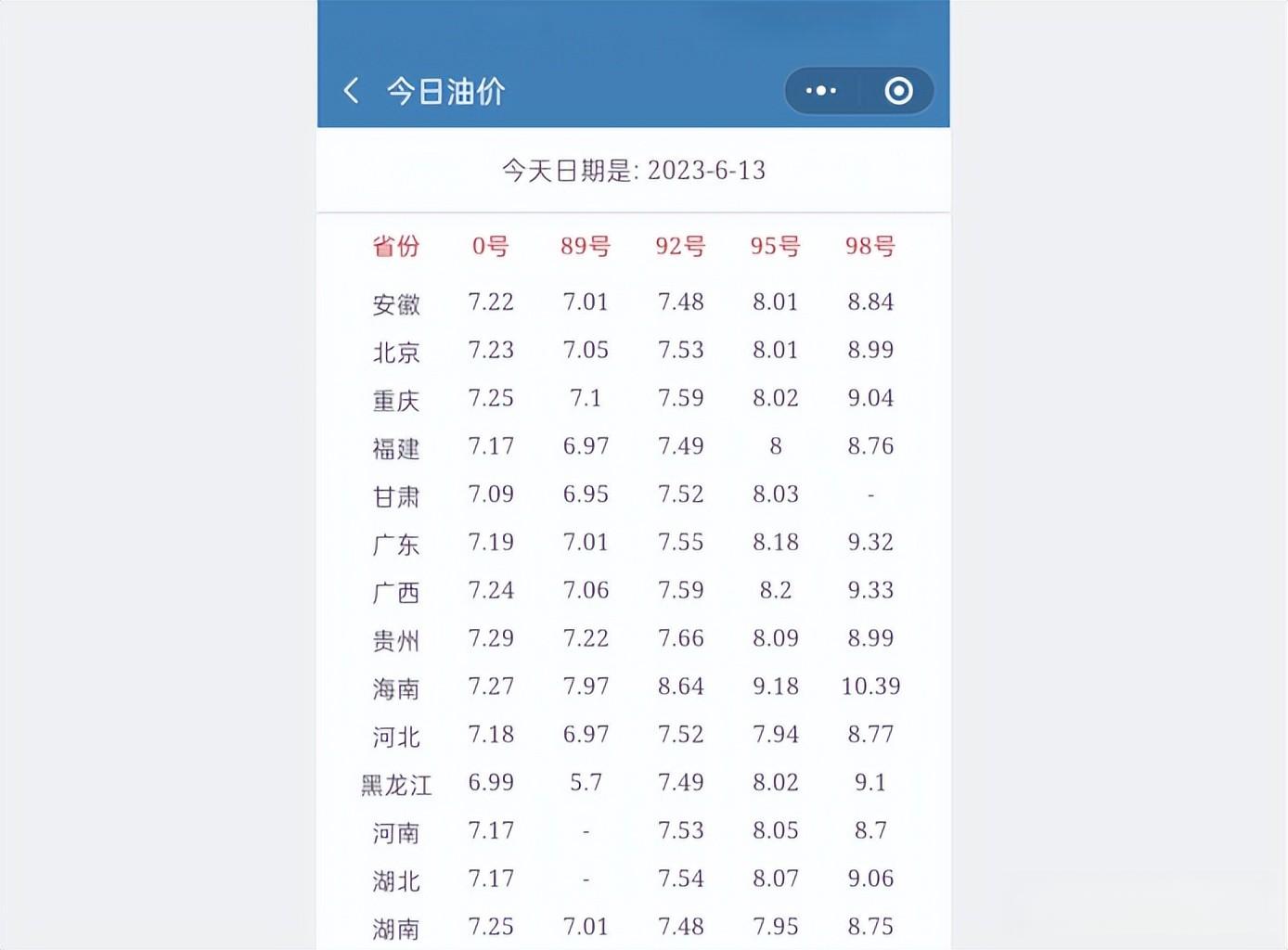Open the mini program overflow menu
Image resolution: width=1288 pixels, height=950 pixels.
pos(821,91)
